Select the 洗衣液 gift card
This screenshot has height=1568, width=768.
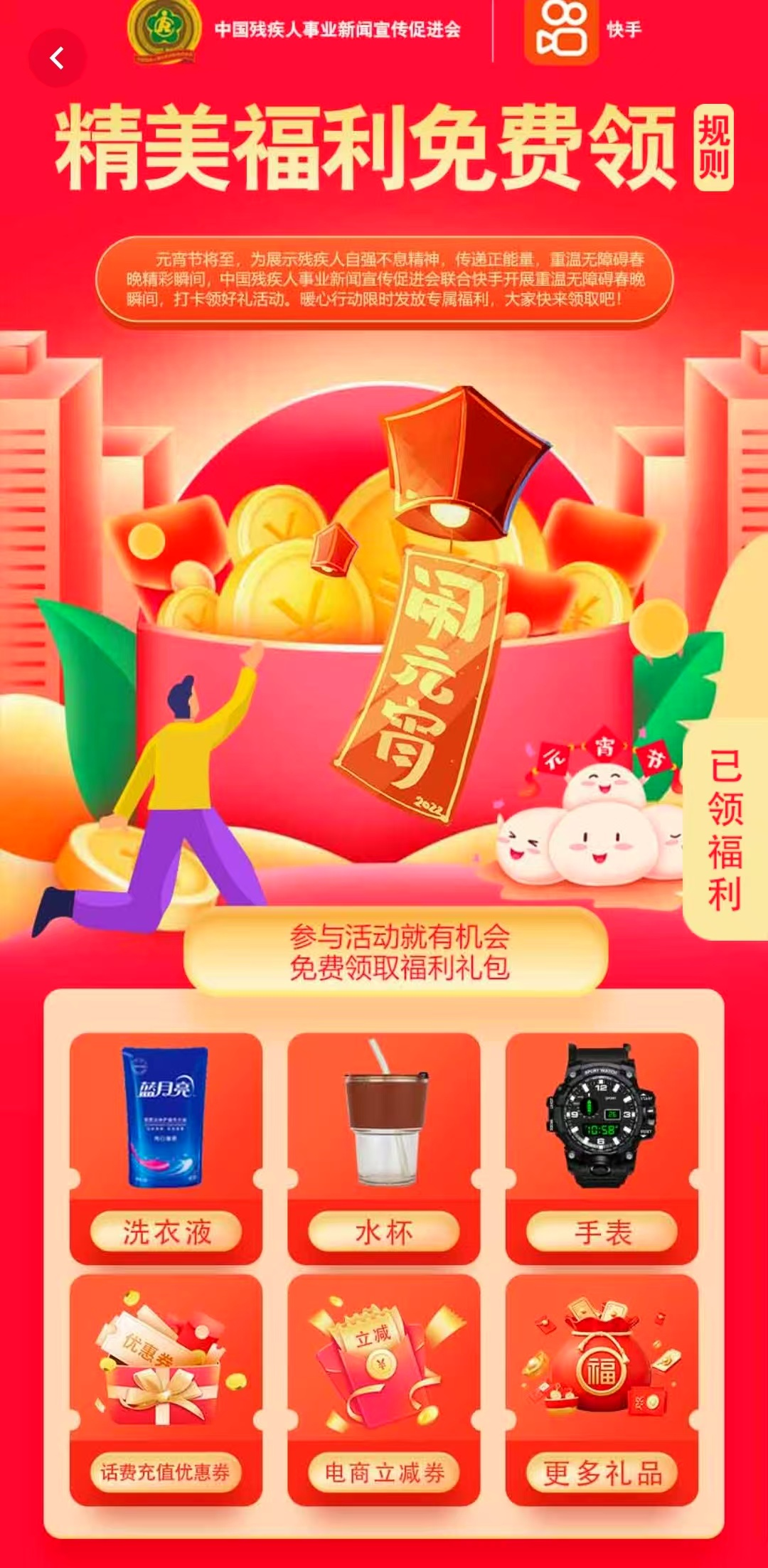166,1148
